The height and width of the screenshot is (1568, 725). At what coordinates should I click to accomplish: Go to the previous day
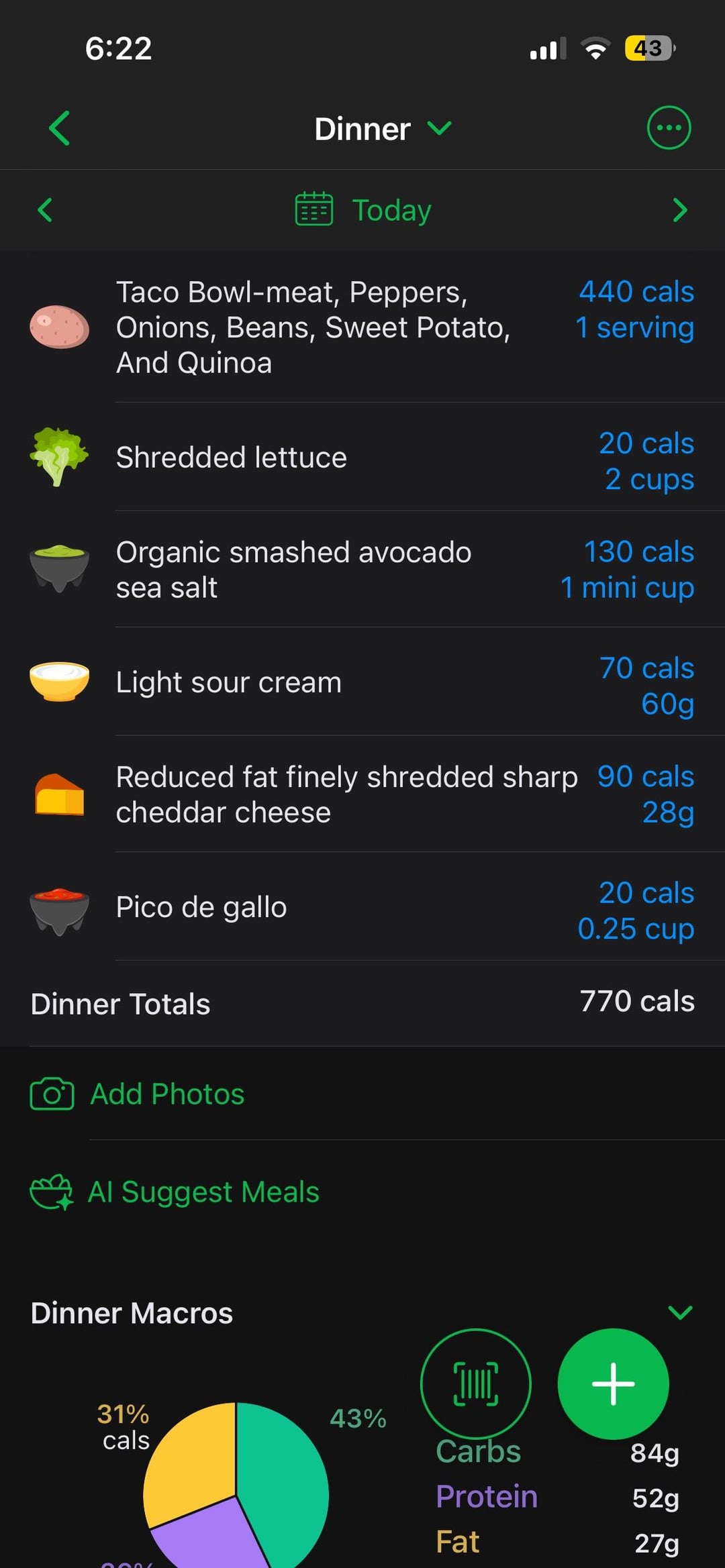pyautogui.click(x=45, y=210)
